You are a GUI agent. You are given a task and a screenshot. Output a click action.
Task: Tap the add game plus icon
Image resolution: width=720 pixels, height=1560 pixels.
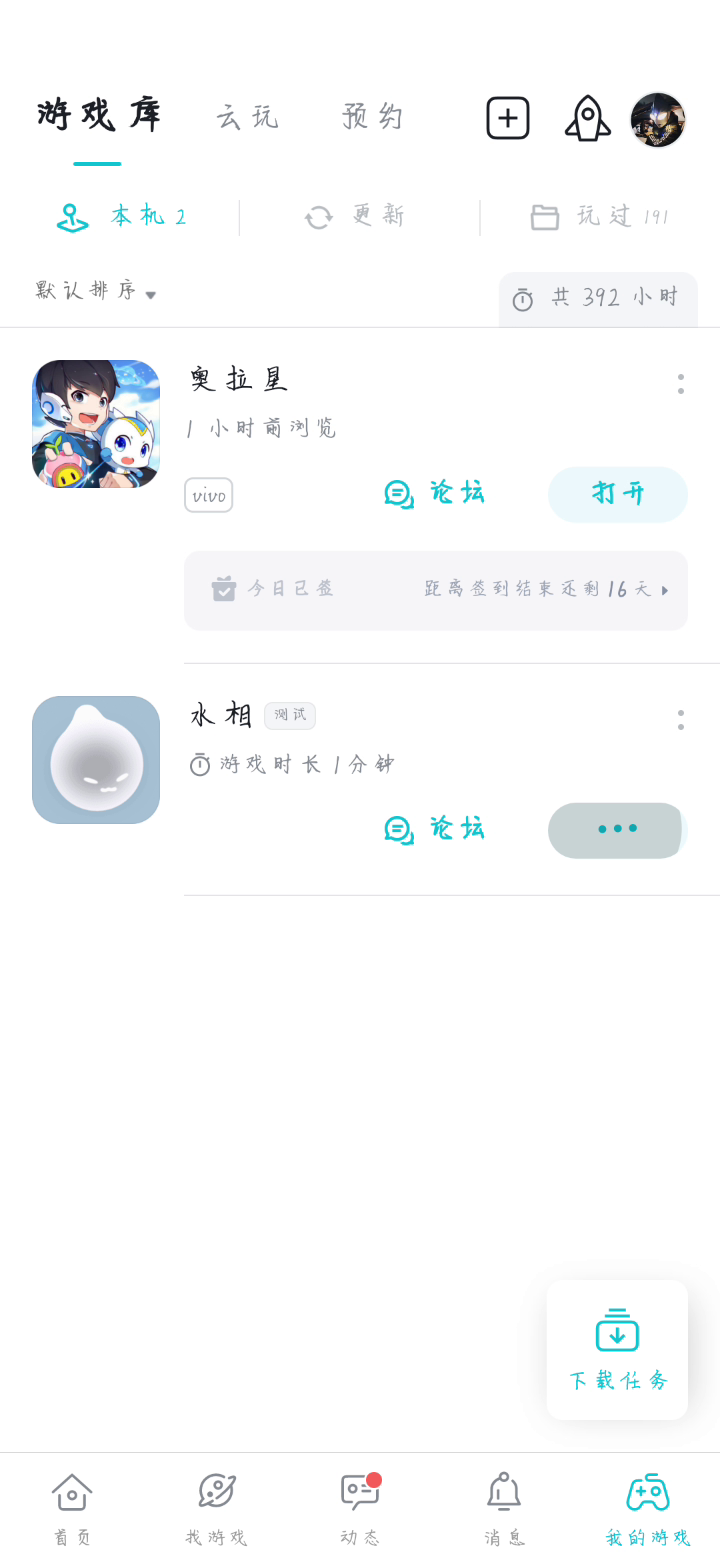coord(508,118)
